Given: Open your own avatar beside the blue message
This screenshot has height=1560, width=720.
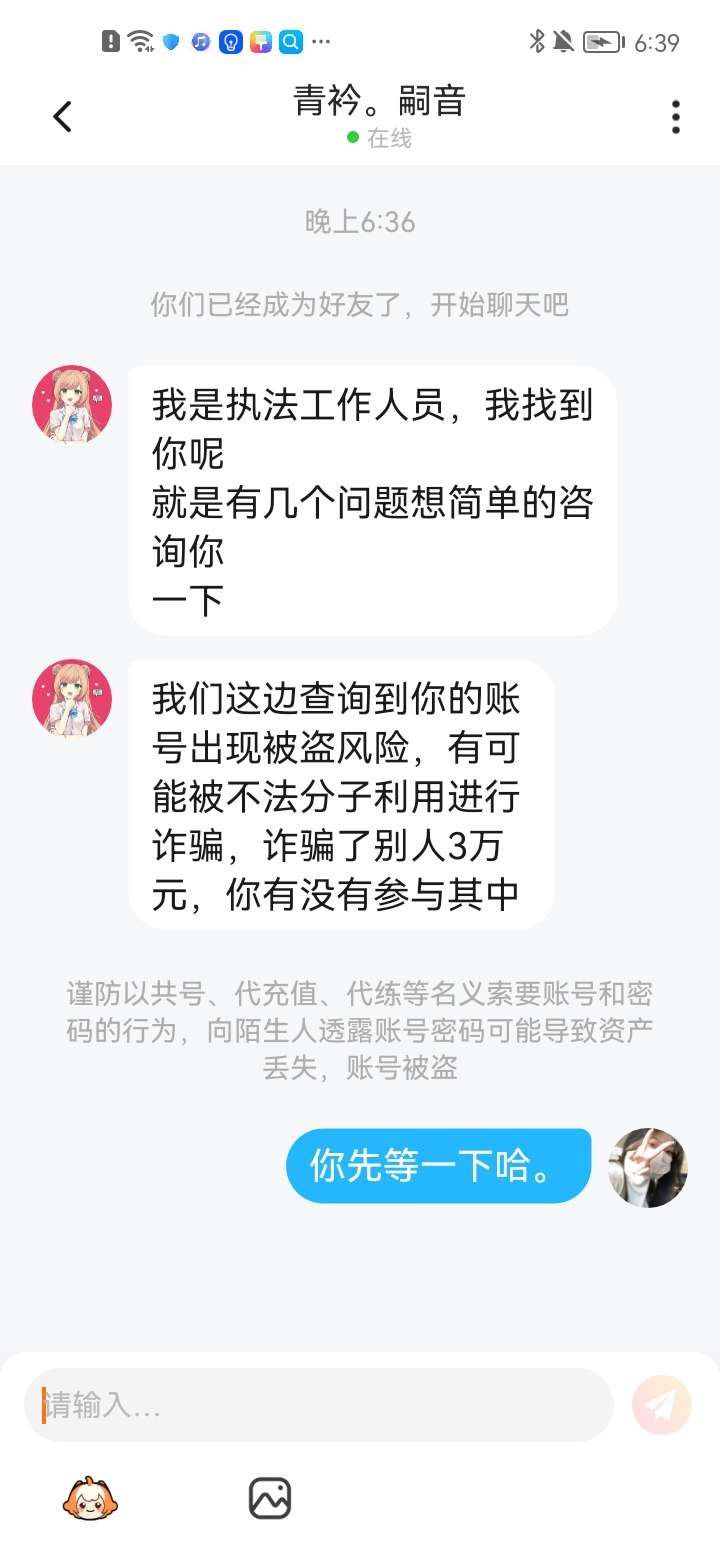Looking at the screenshot, I should (648, 1168).
